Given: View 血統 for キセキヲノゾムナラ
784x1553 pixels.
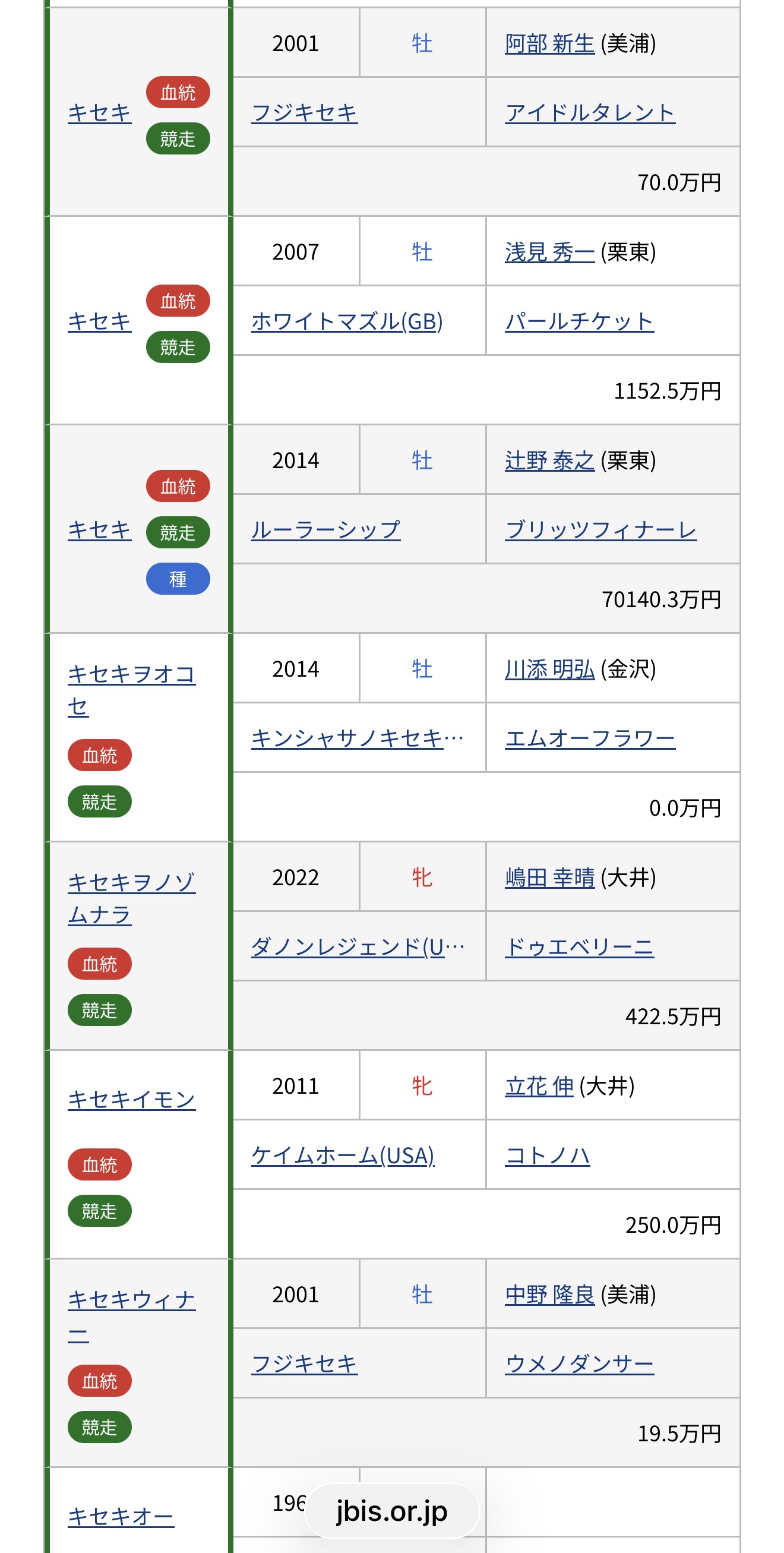Looking at the screenshot, I should pyautogui.click(x=99, y=964).
